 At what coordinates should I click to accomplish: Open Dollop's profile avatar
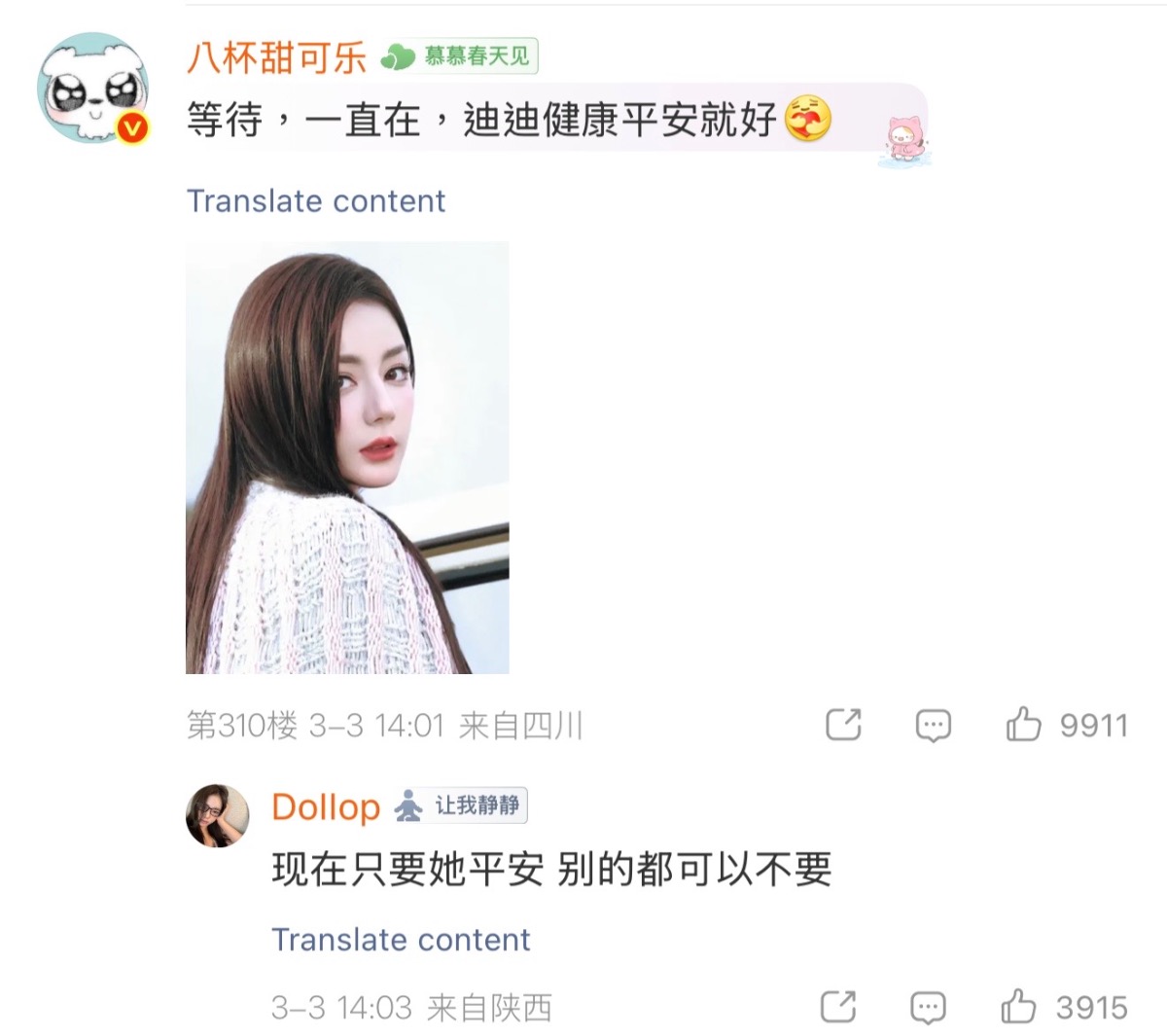218,815
